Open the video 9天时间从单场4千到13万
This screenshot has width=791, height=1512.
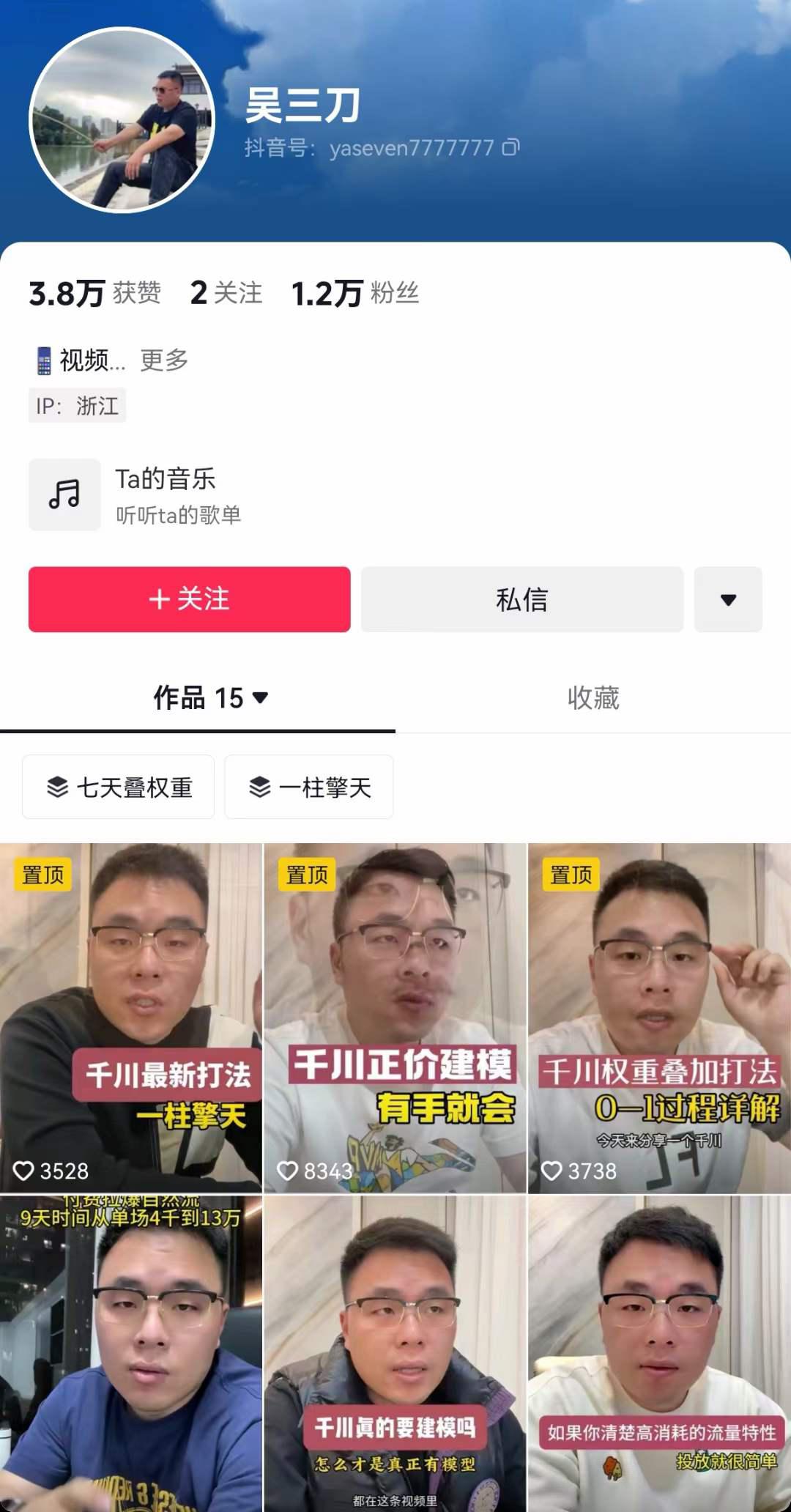coord(130,1355)
